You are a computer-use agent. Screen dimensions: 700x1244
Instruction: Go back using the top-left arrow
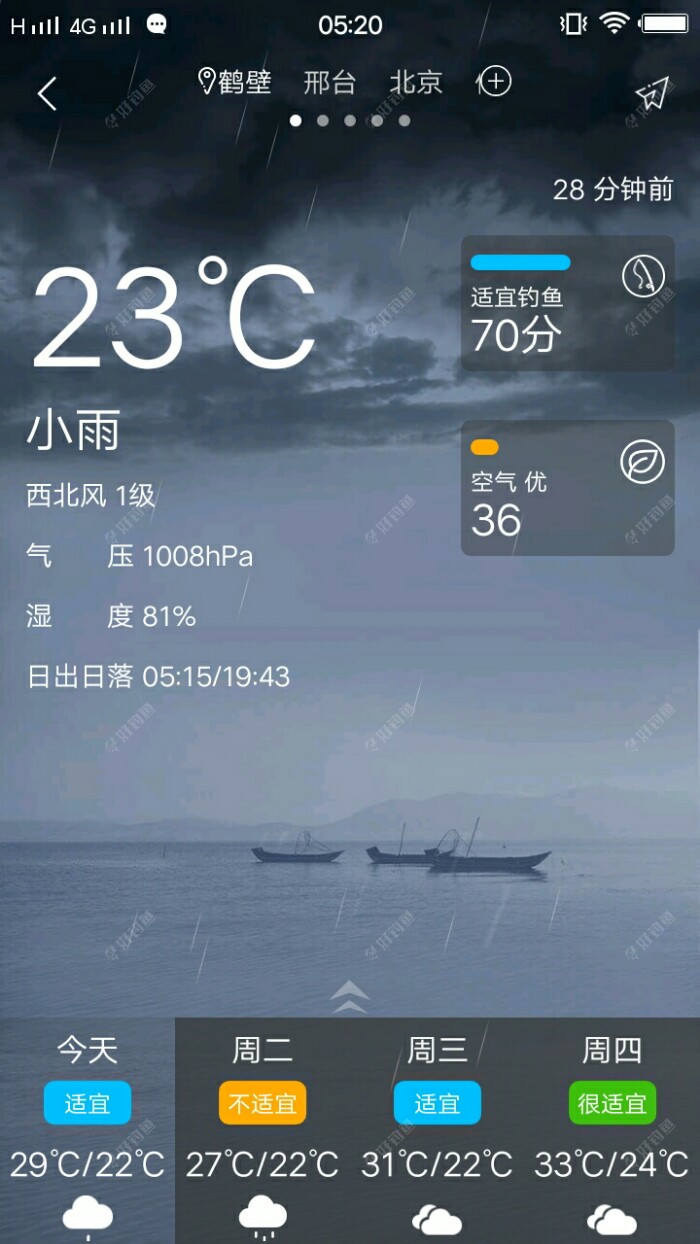point(47,94)
